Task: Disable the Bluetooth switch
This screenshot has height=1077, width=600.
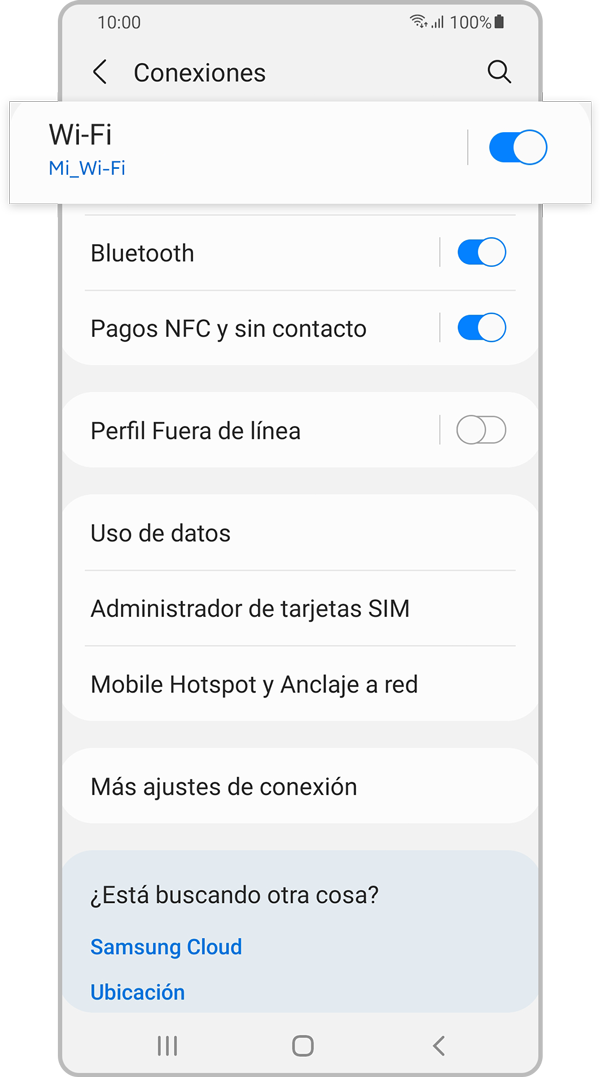Action: pyautogui.click(x=481, y=252)
